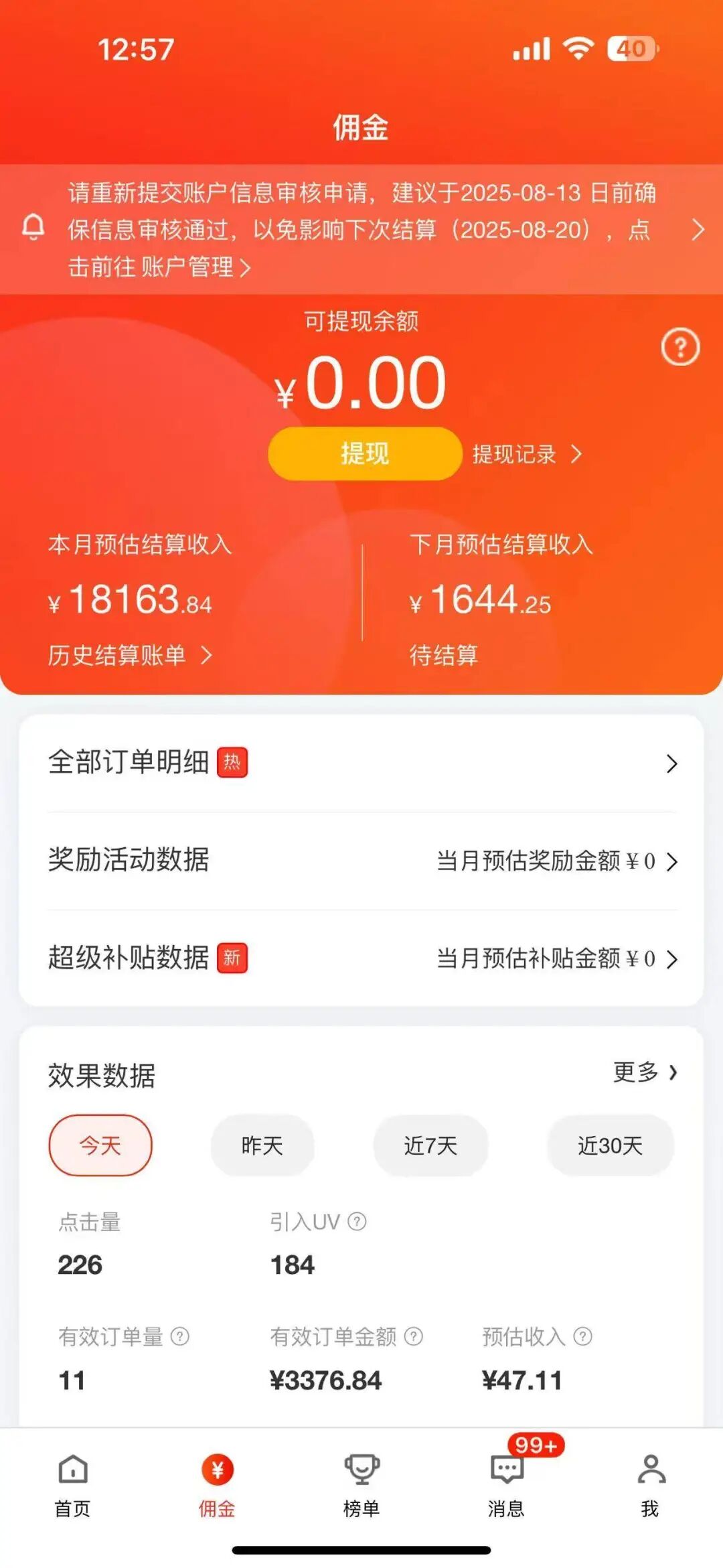Select the 今天 filter chip
This screenshot has height=1568, width=723.
click(x=100, y=1145)
